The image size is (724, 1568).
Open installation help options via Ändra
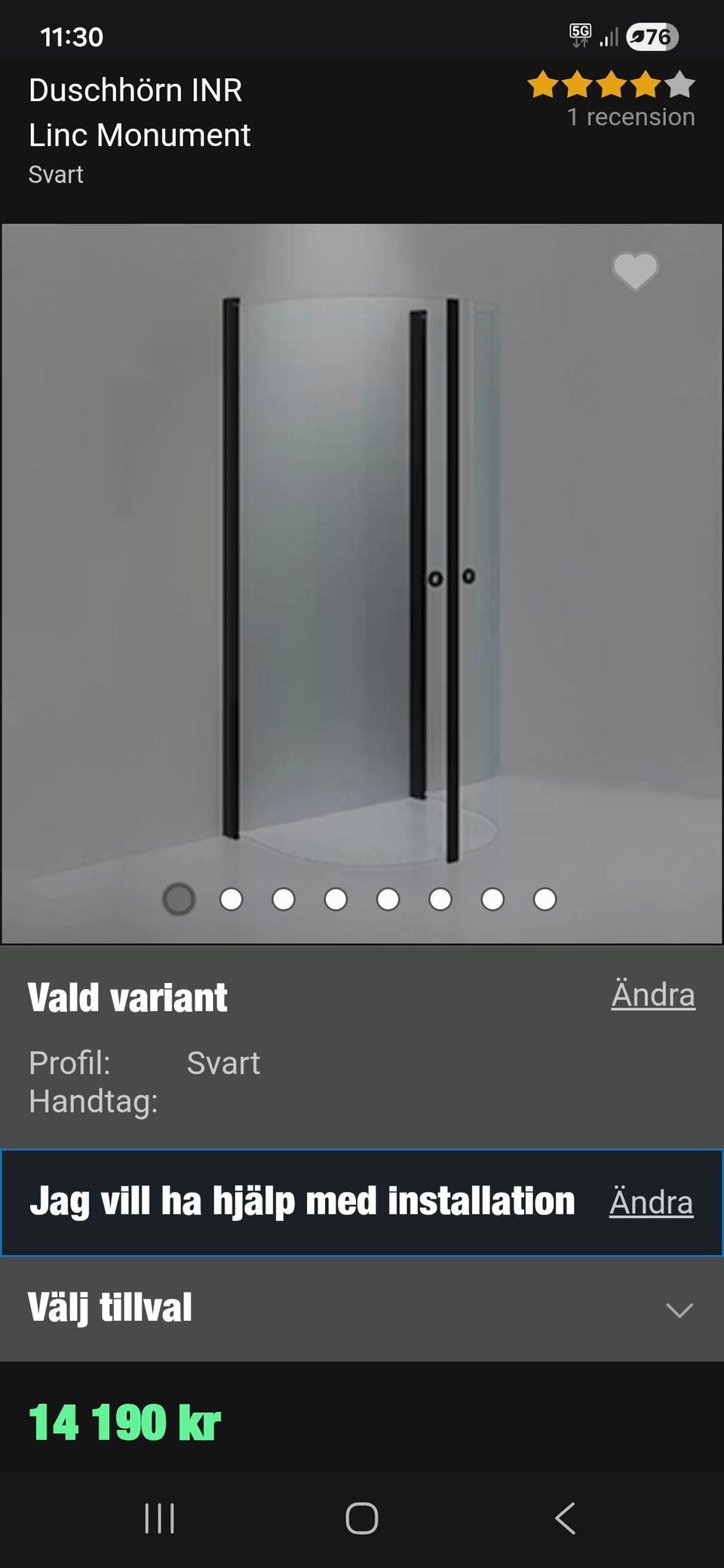point(651,1202)
